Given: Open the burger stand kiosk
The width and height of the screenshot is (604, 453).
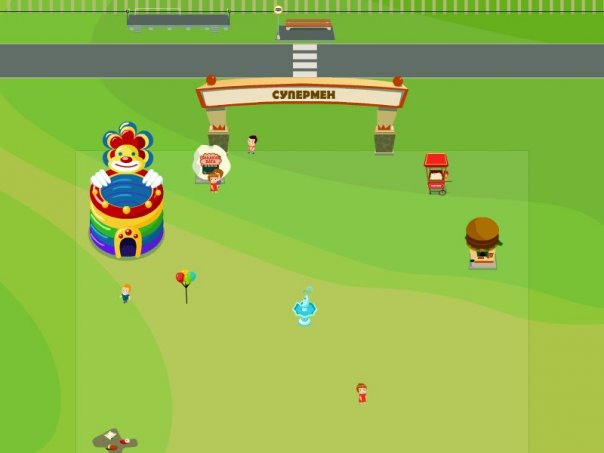Looking at the screenshot, I should [482, 242].
